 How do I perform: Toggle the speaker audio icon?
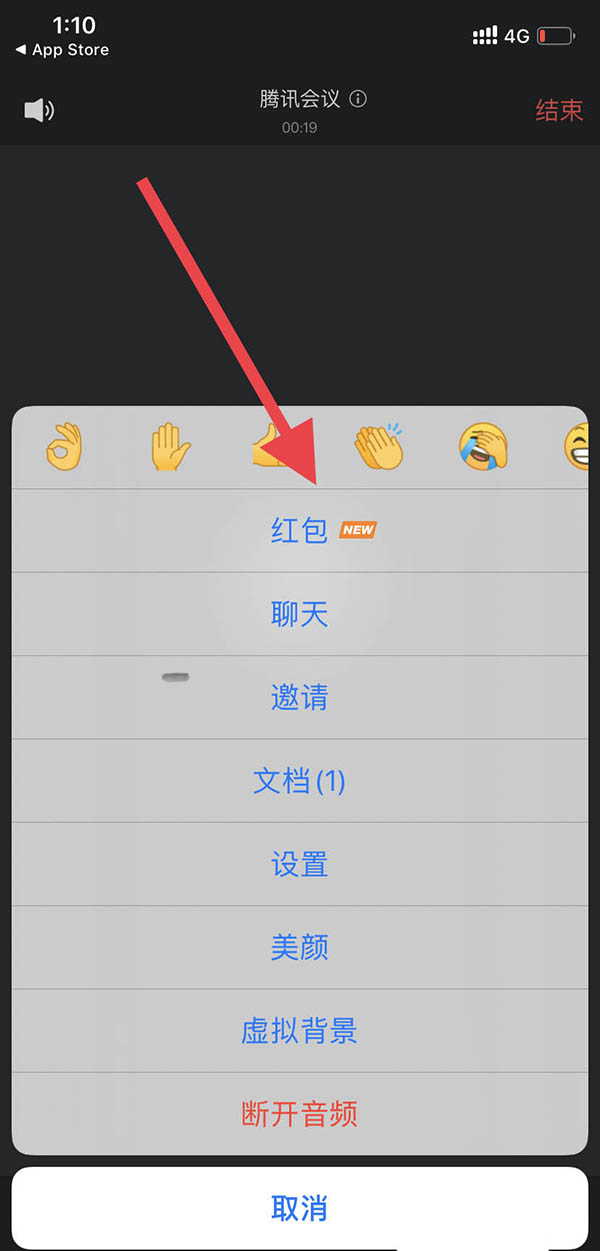pos(39,109)
